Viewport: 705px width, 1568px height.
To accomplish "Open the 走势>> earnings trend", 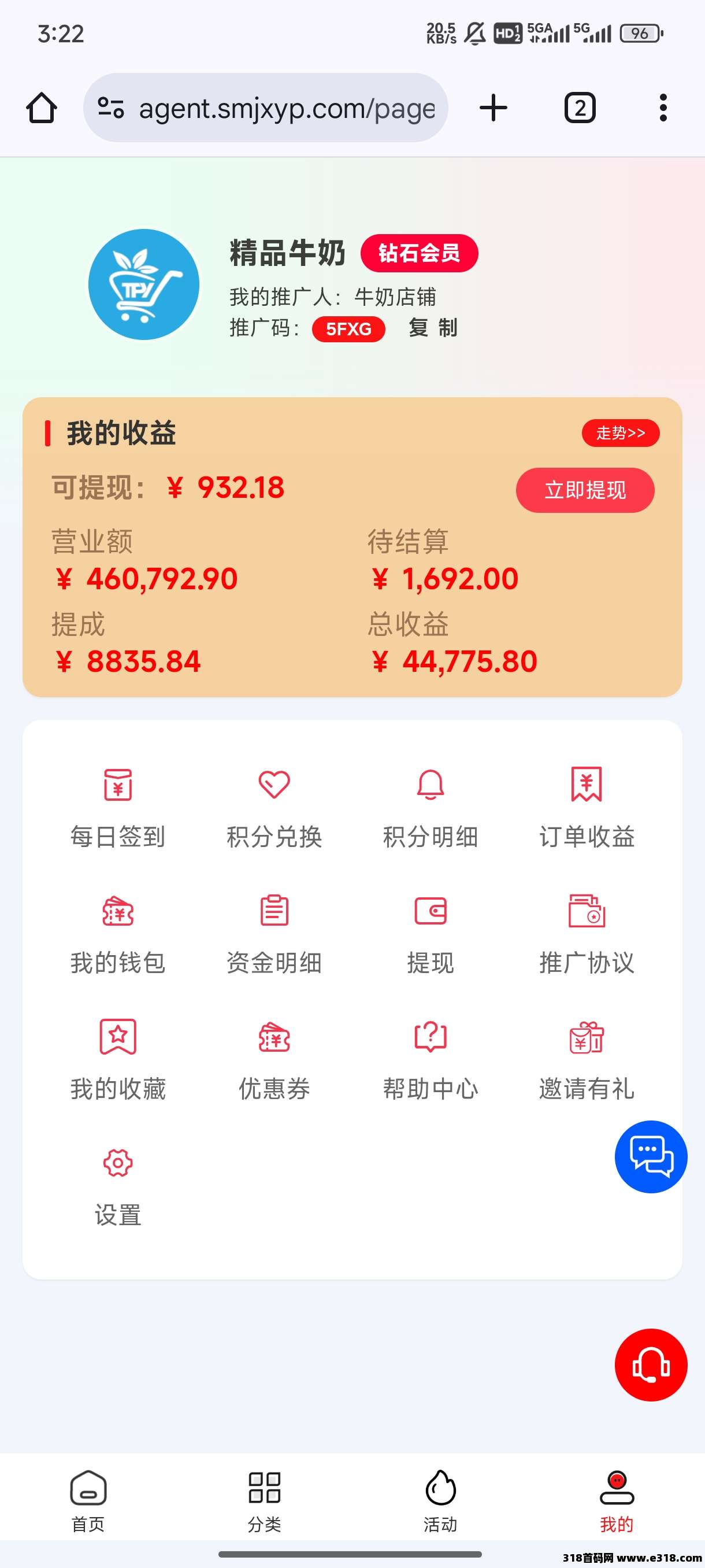I will [621, 433].
